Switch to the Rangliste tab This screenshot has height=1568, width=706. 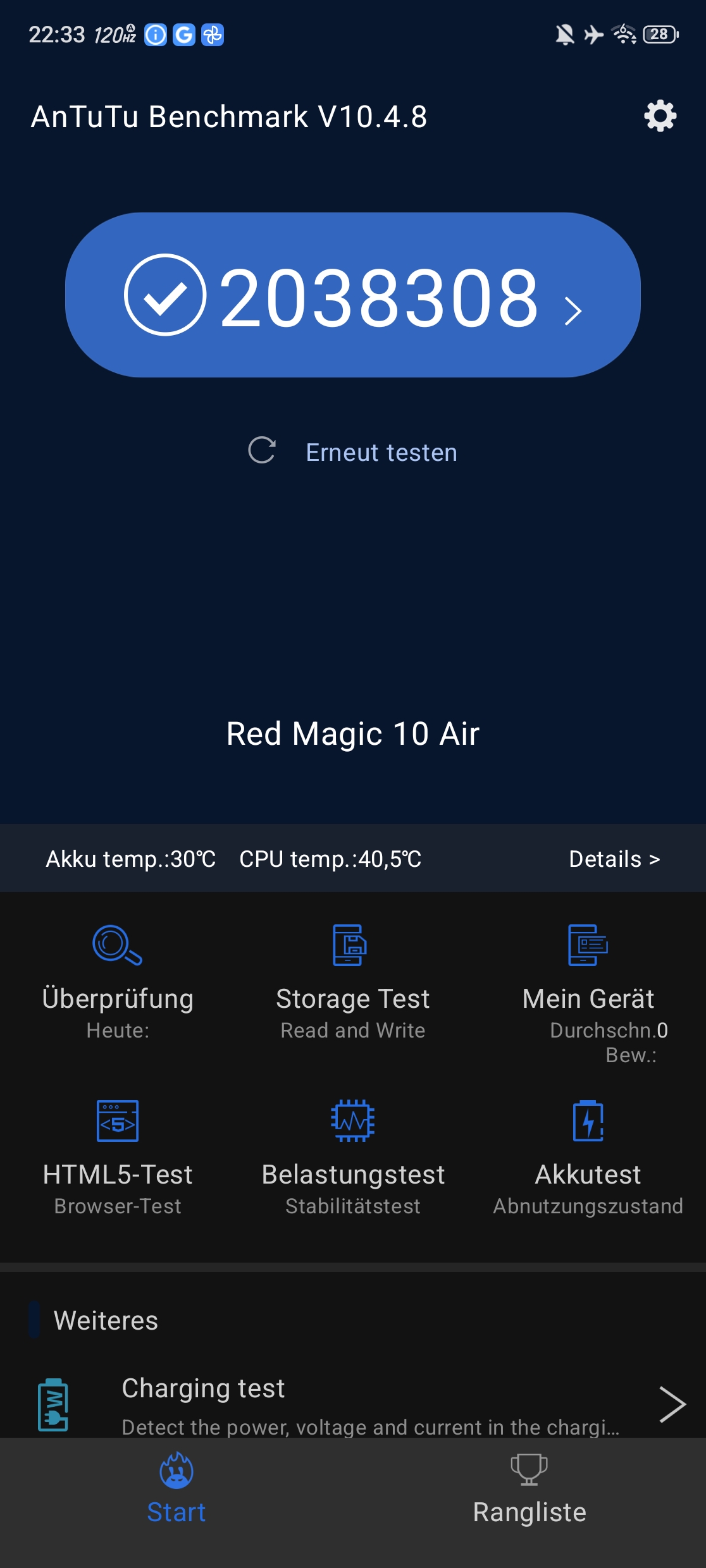529,1488
